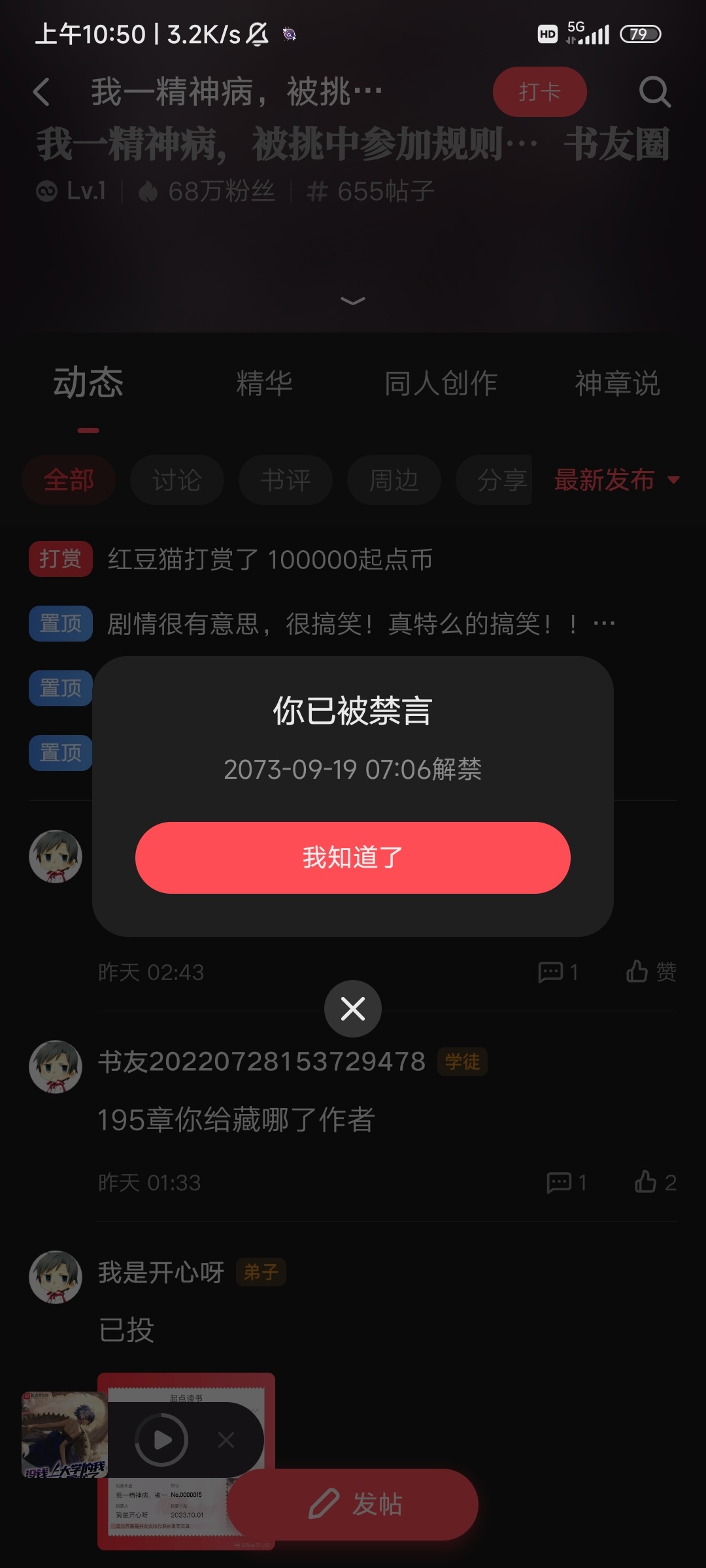Like the post 195章你给藏哪了作者
706x1568 pixels.
click(654, 1182)
